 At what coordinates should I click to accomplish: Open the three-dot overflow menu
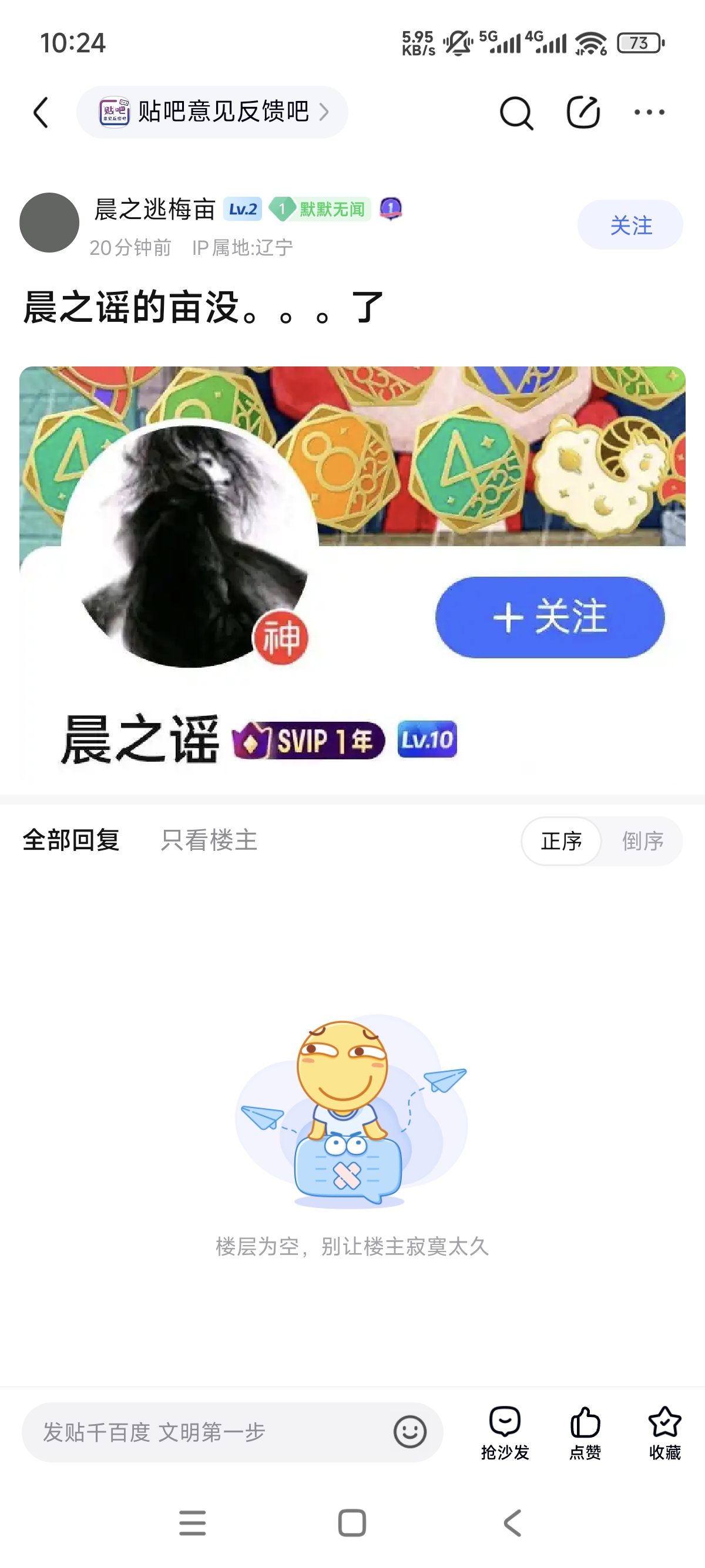pyautogui.click(x=649, y=113)
